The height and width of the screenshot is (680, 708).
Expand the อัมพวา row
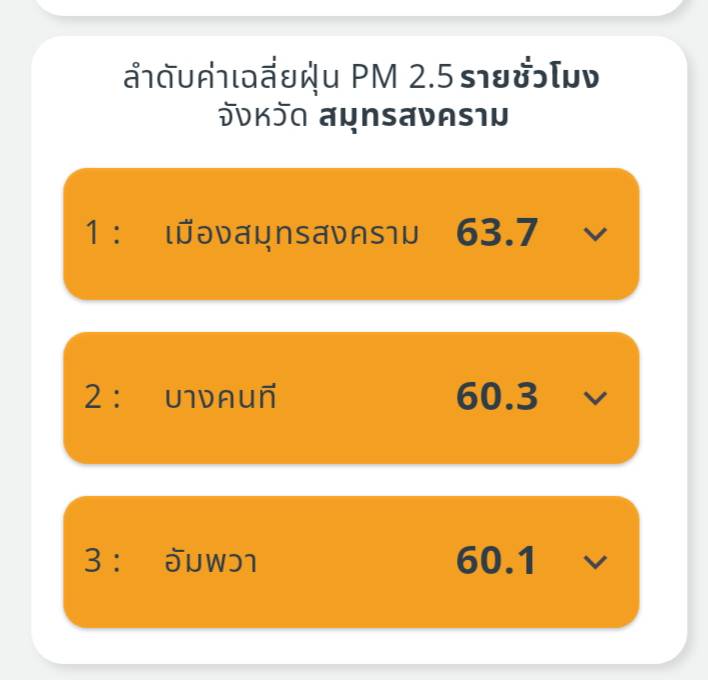point(595,562)
